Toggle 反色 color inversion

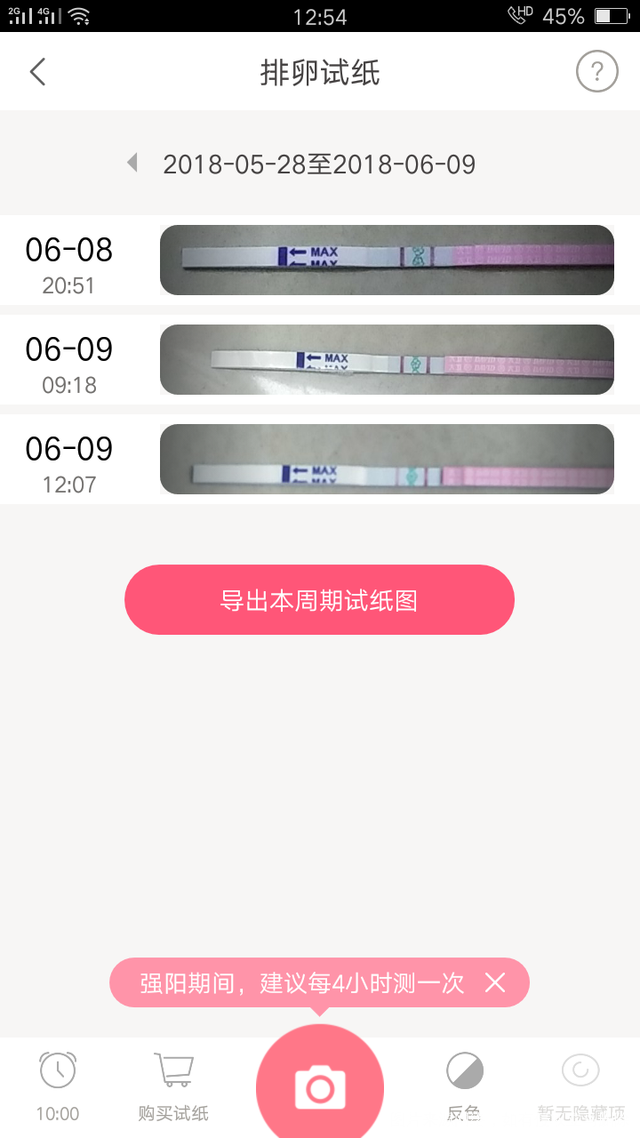464,1085
